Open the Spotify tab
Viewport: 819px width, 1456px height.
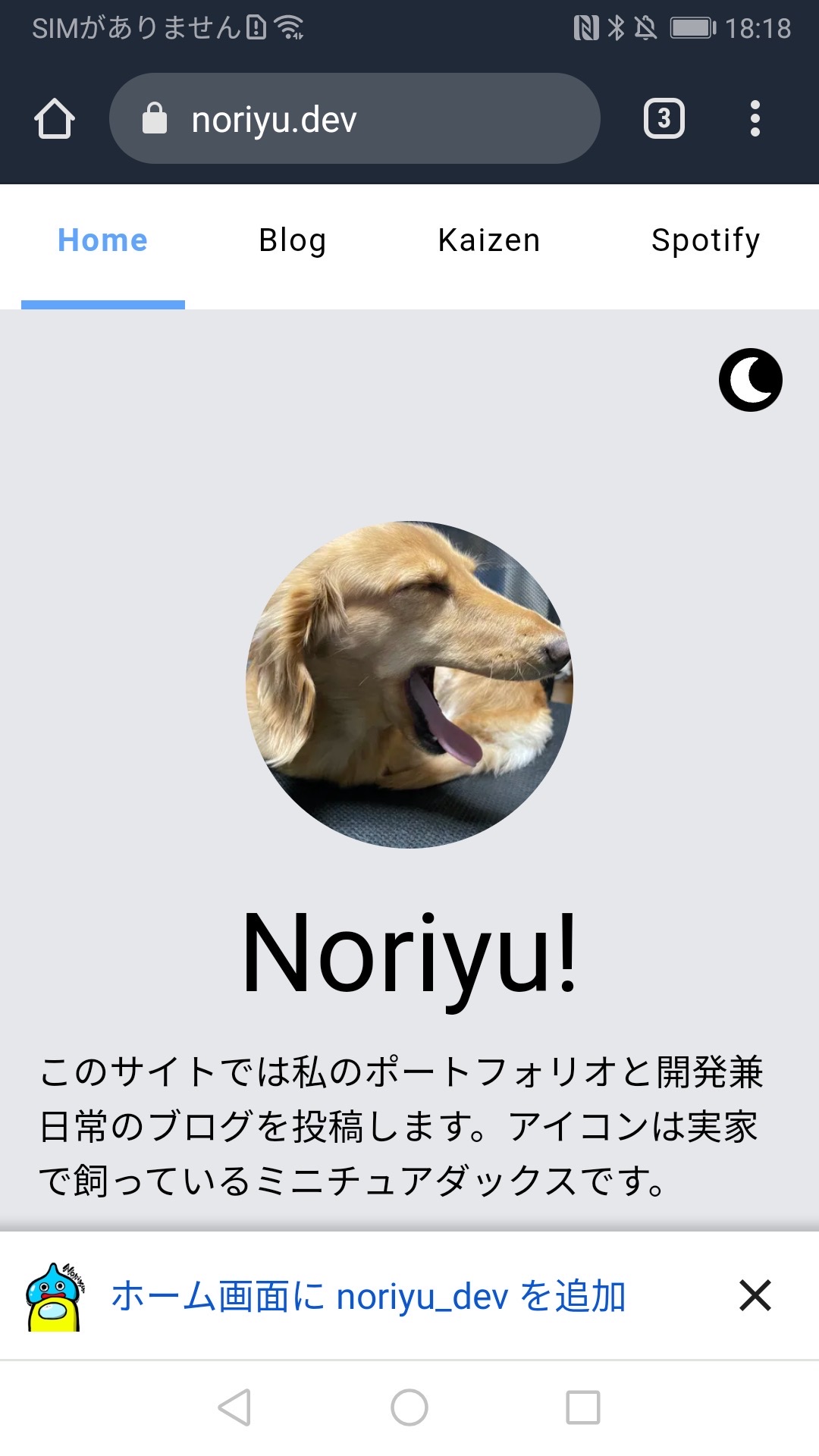coord(705,241)
